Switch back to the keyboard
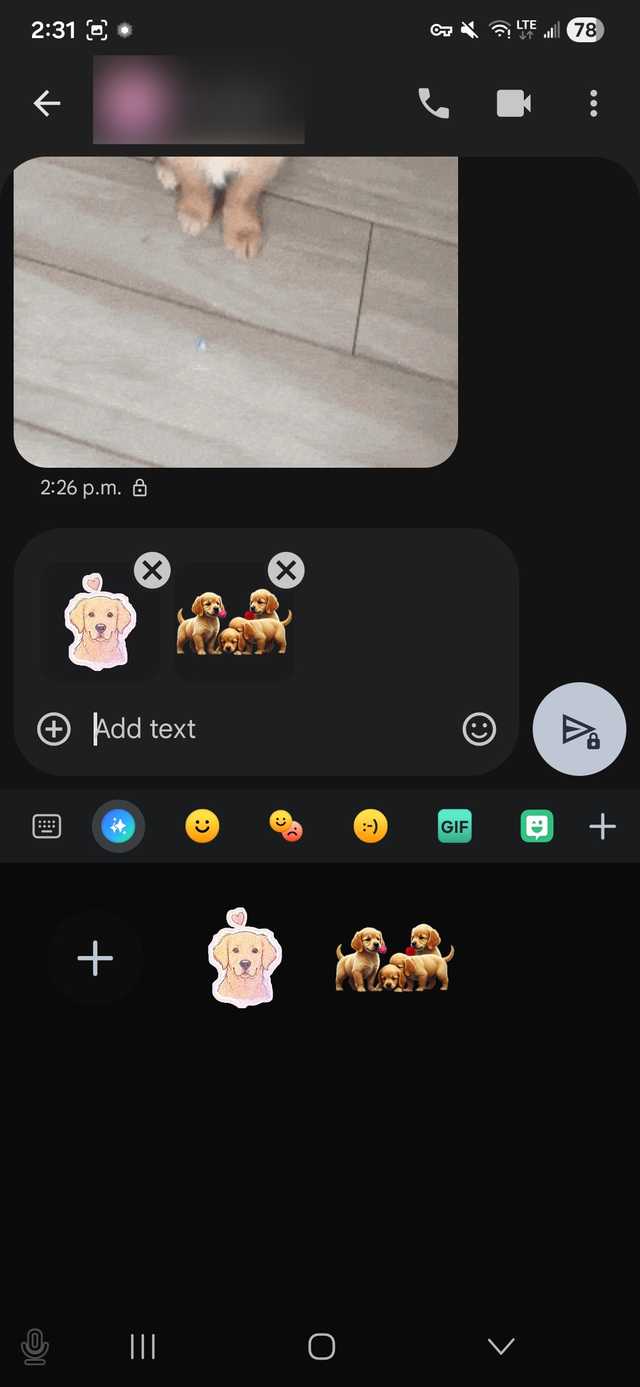Viewport: 640px width, 1387px height. pos(47,827)
